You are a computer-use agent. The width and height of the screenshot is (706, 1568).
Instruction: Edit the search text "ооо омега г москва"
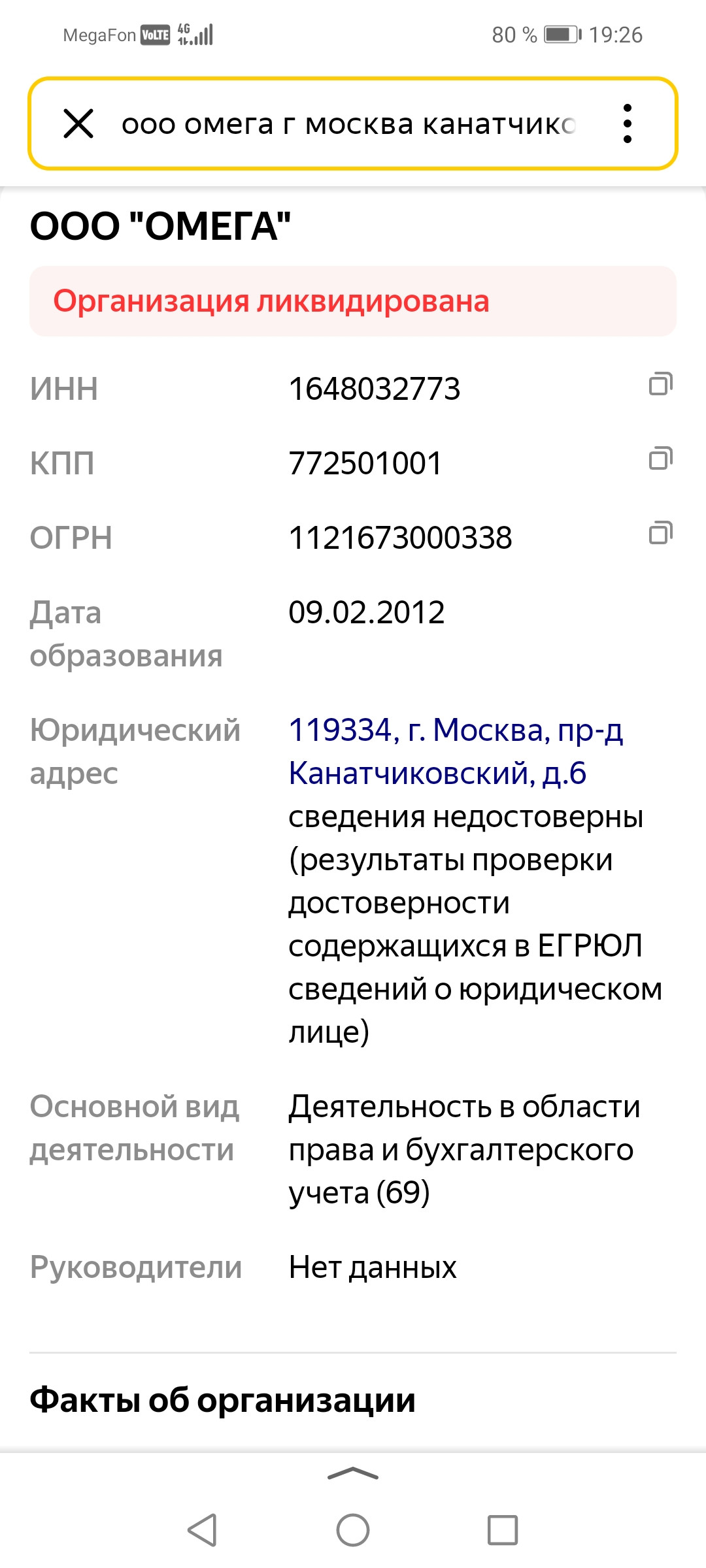pos(348,123)
